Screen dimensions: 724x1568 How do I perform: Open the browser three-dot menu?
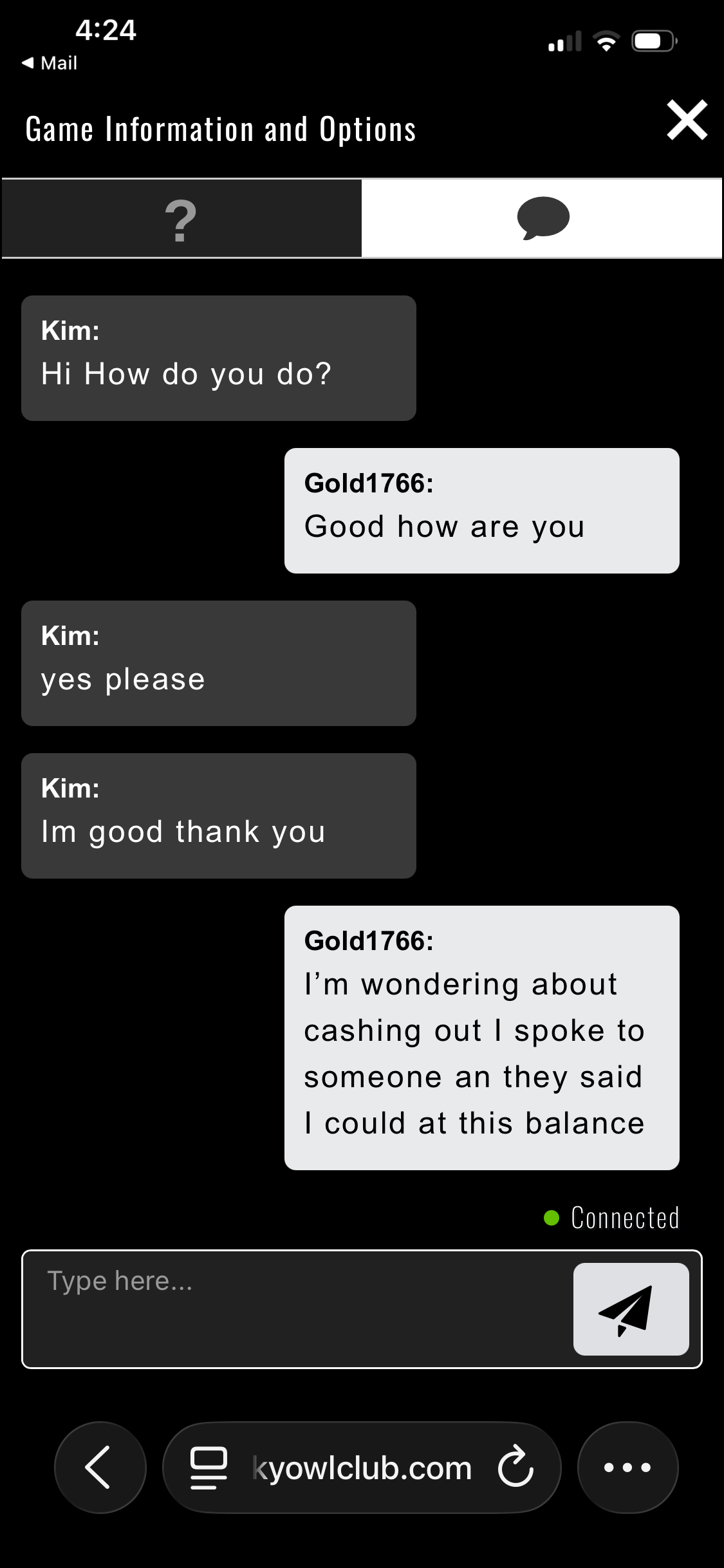coord(627,1468)
